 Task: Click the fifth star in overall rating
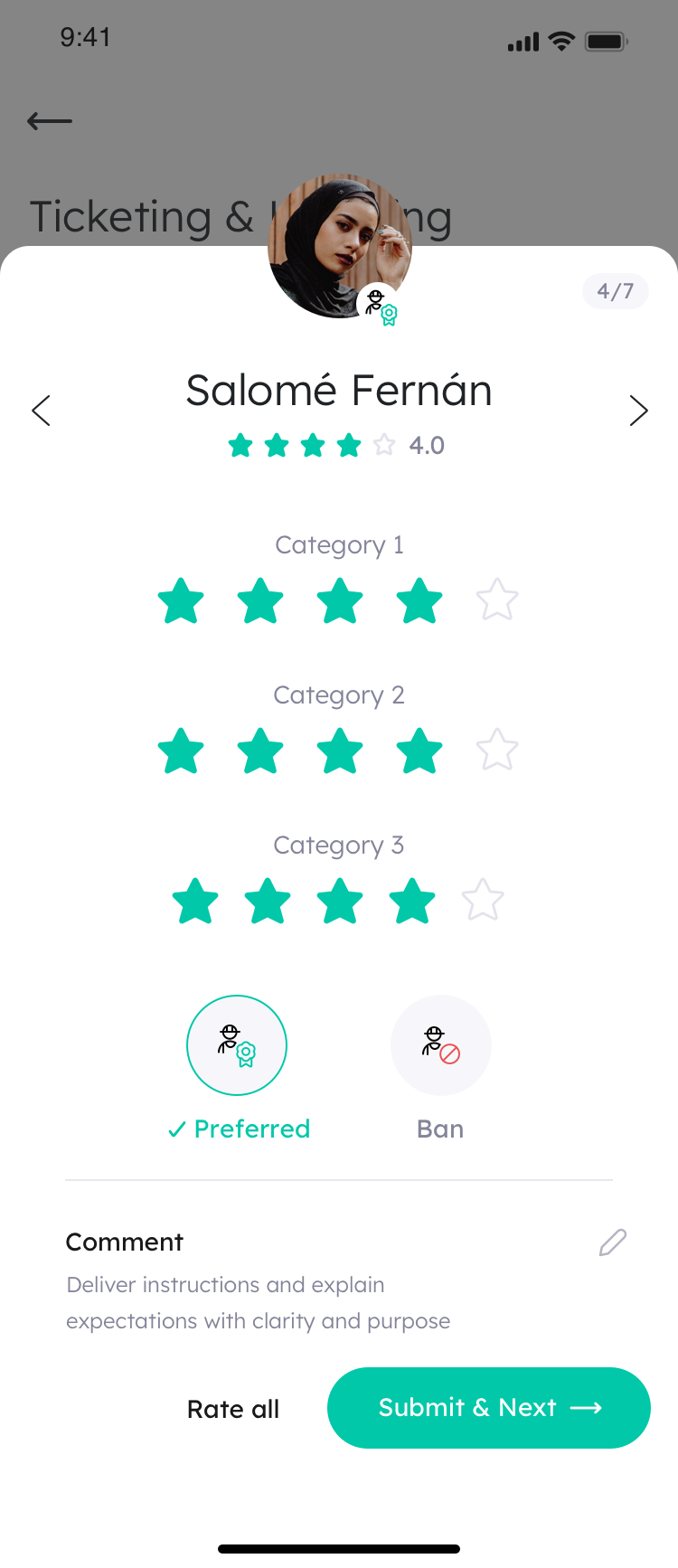tap(384, 445)
